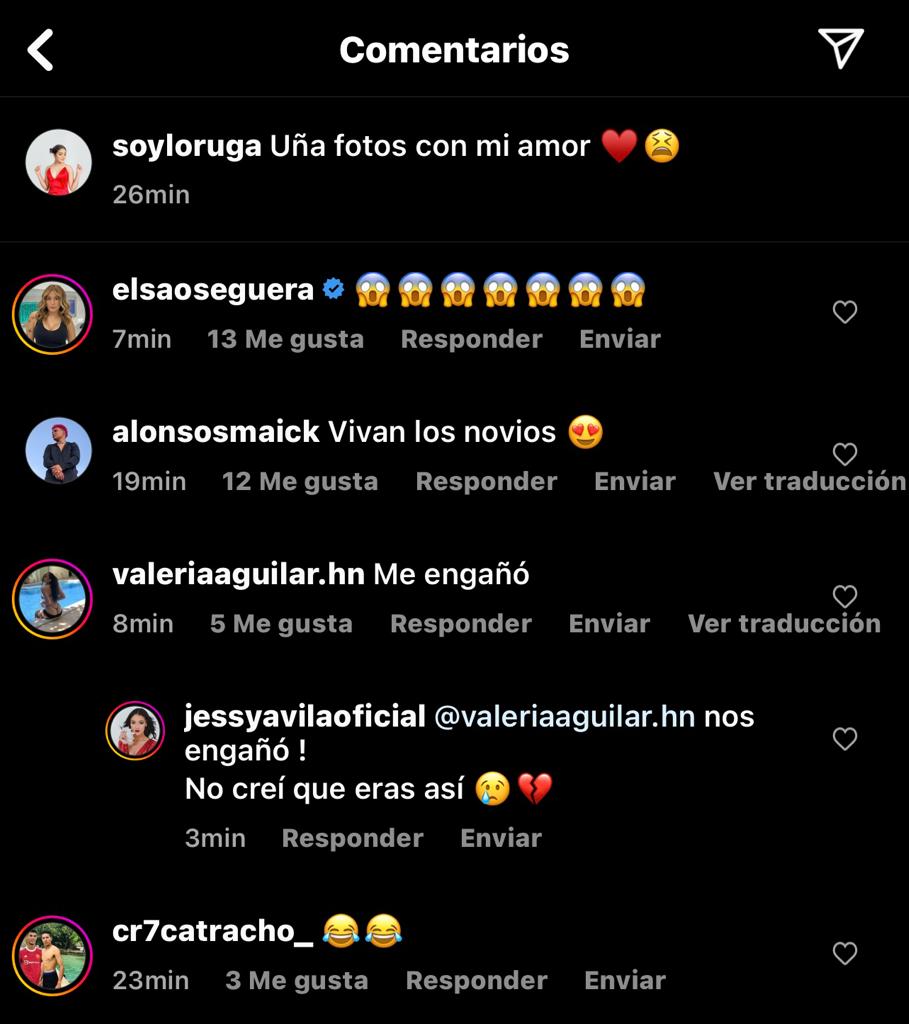909x1024 pixels.
Task: Reply to jessyavilaoficial's comment
Action: tap(352, 838)
